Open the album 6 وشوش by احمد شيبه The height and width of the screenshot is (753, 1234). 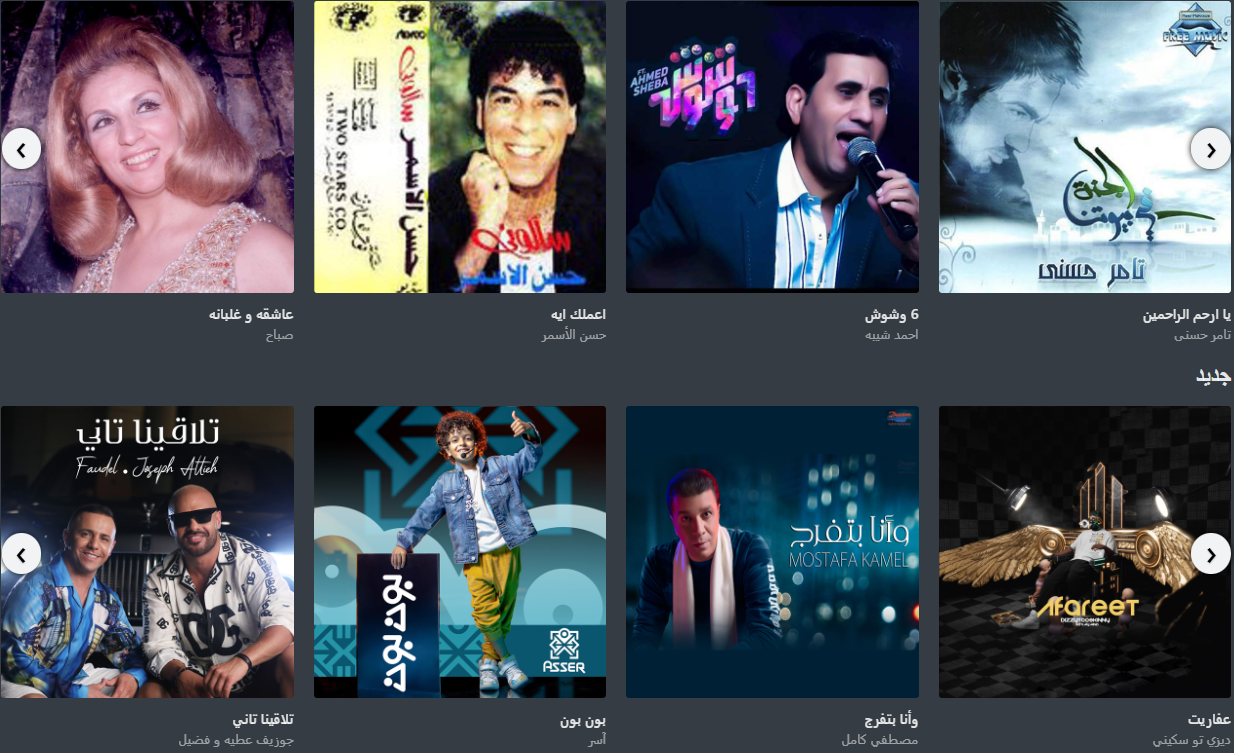coord(772,147)
